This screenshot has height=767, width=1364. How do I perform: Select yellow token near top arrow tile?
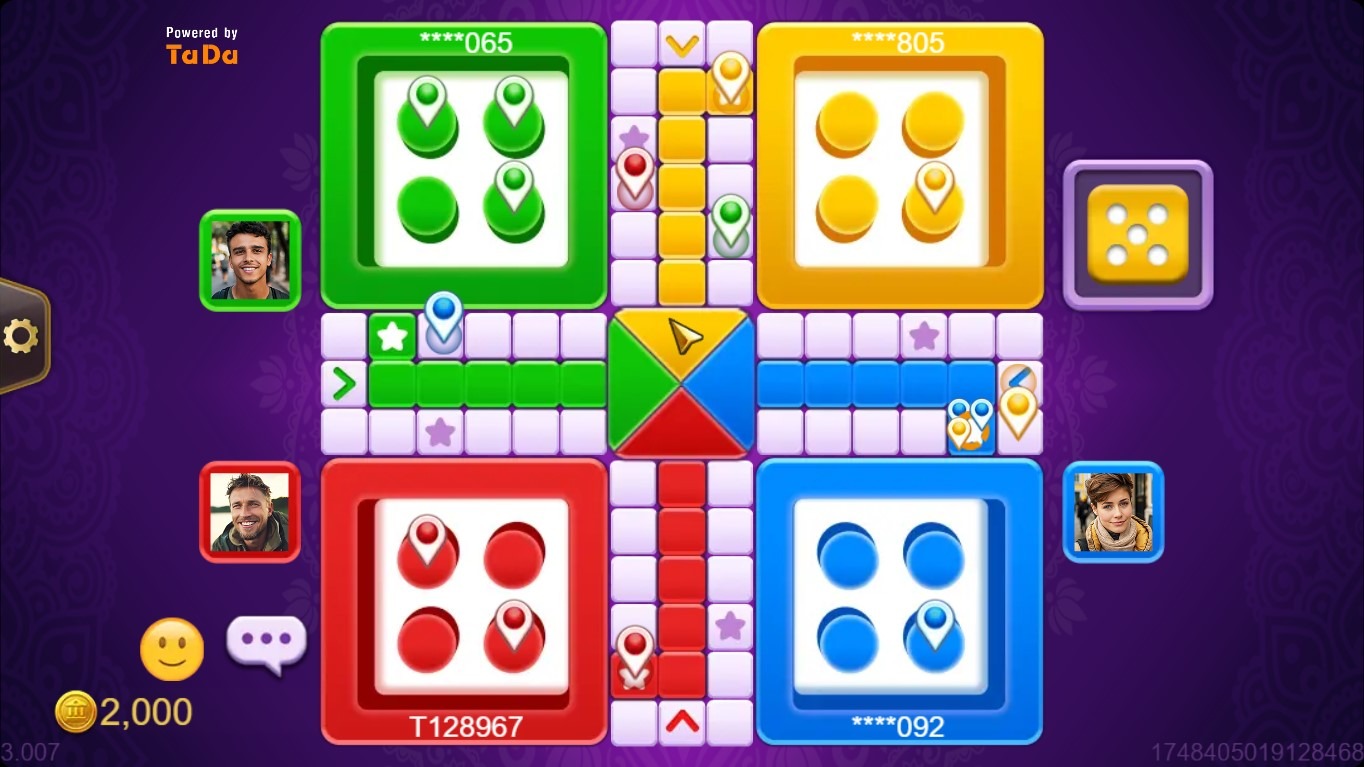click(731, 80)
